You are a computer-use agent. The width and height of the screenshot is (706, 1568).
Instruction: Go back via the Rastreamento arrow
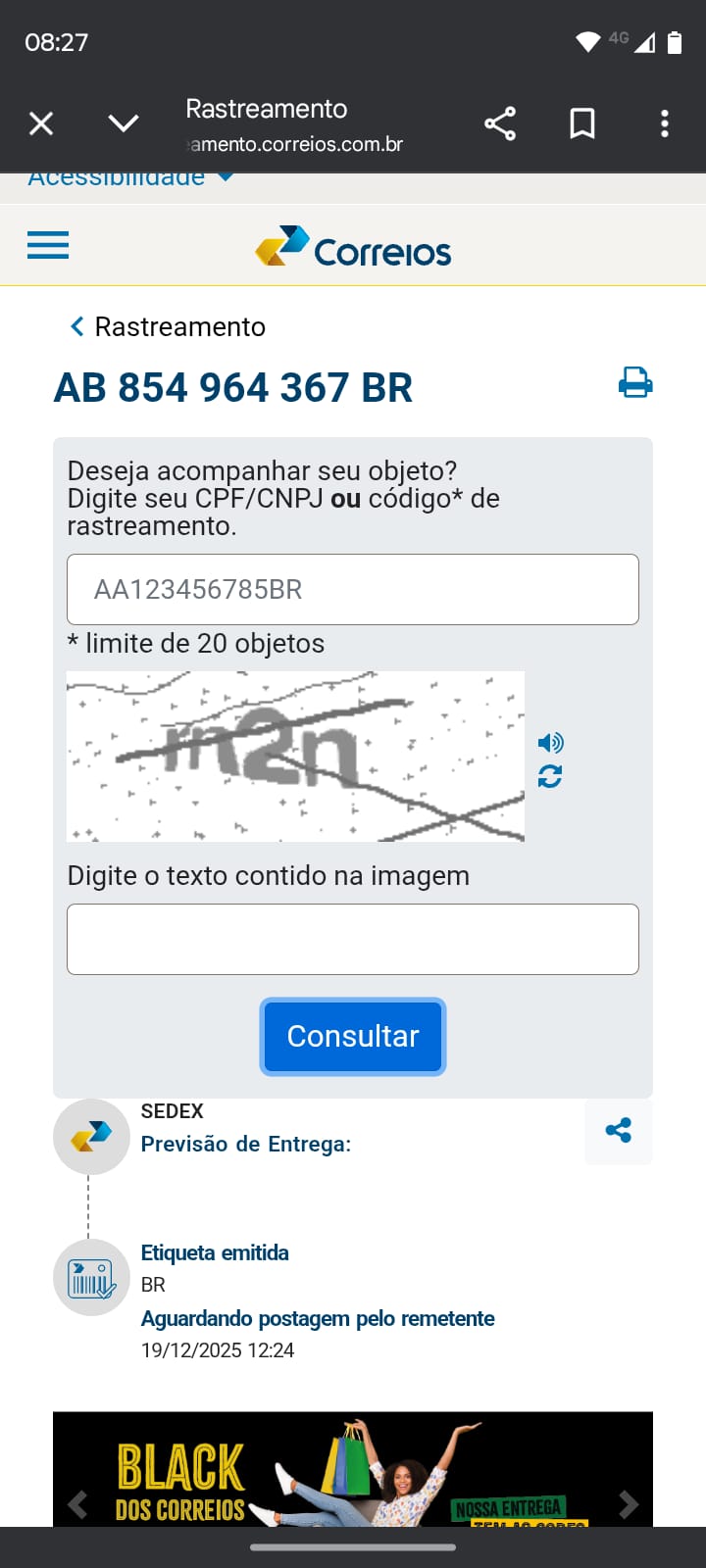coord(77,326)
